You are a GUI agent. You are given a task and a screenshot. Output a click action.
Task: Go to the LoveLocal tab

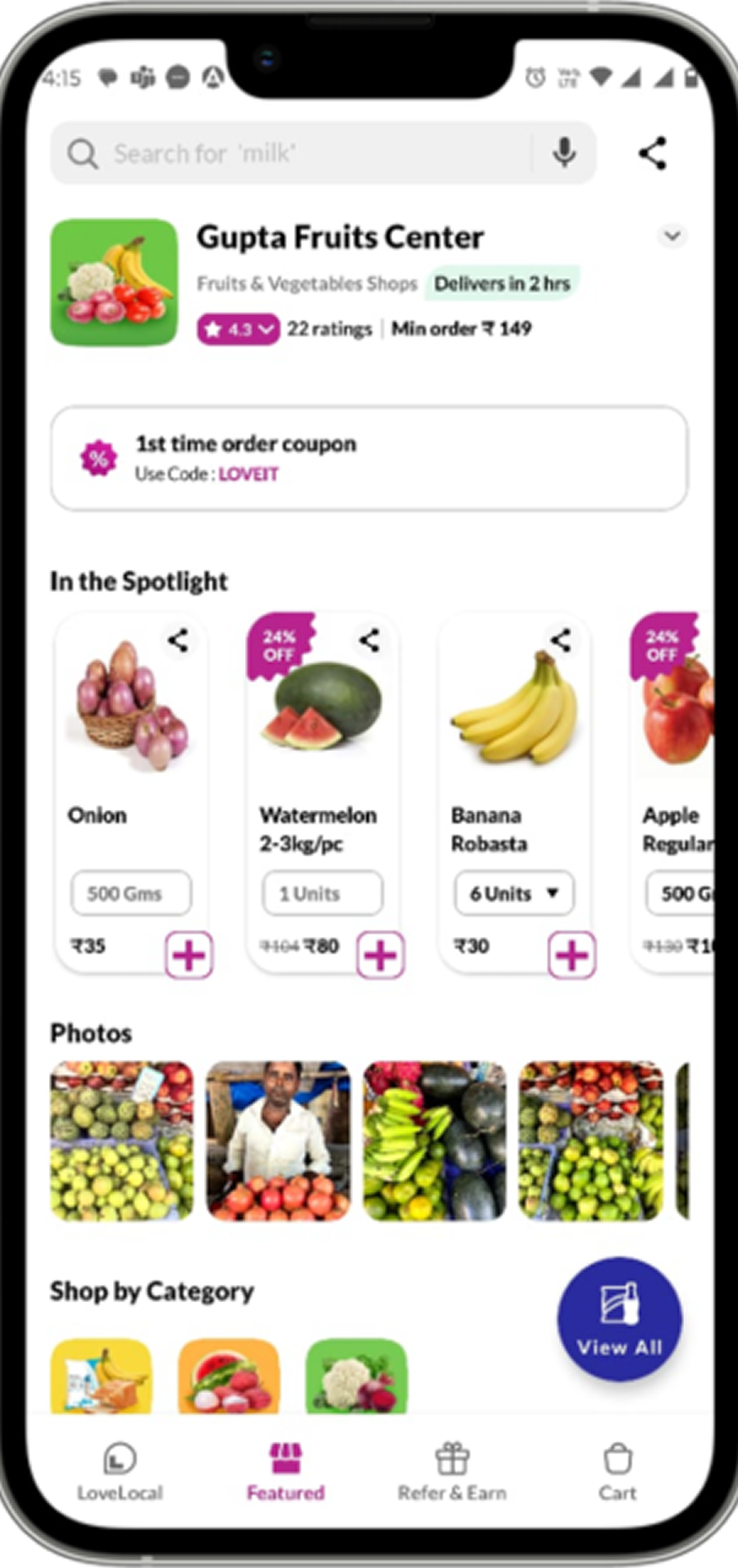[120, 1472]
